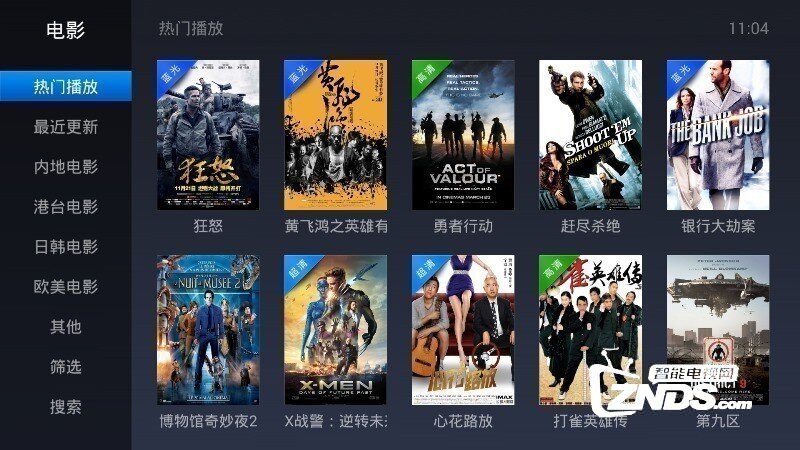Open the 筛选 filter option
800x450 pixels.
point(66,367)
